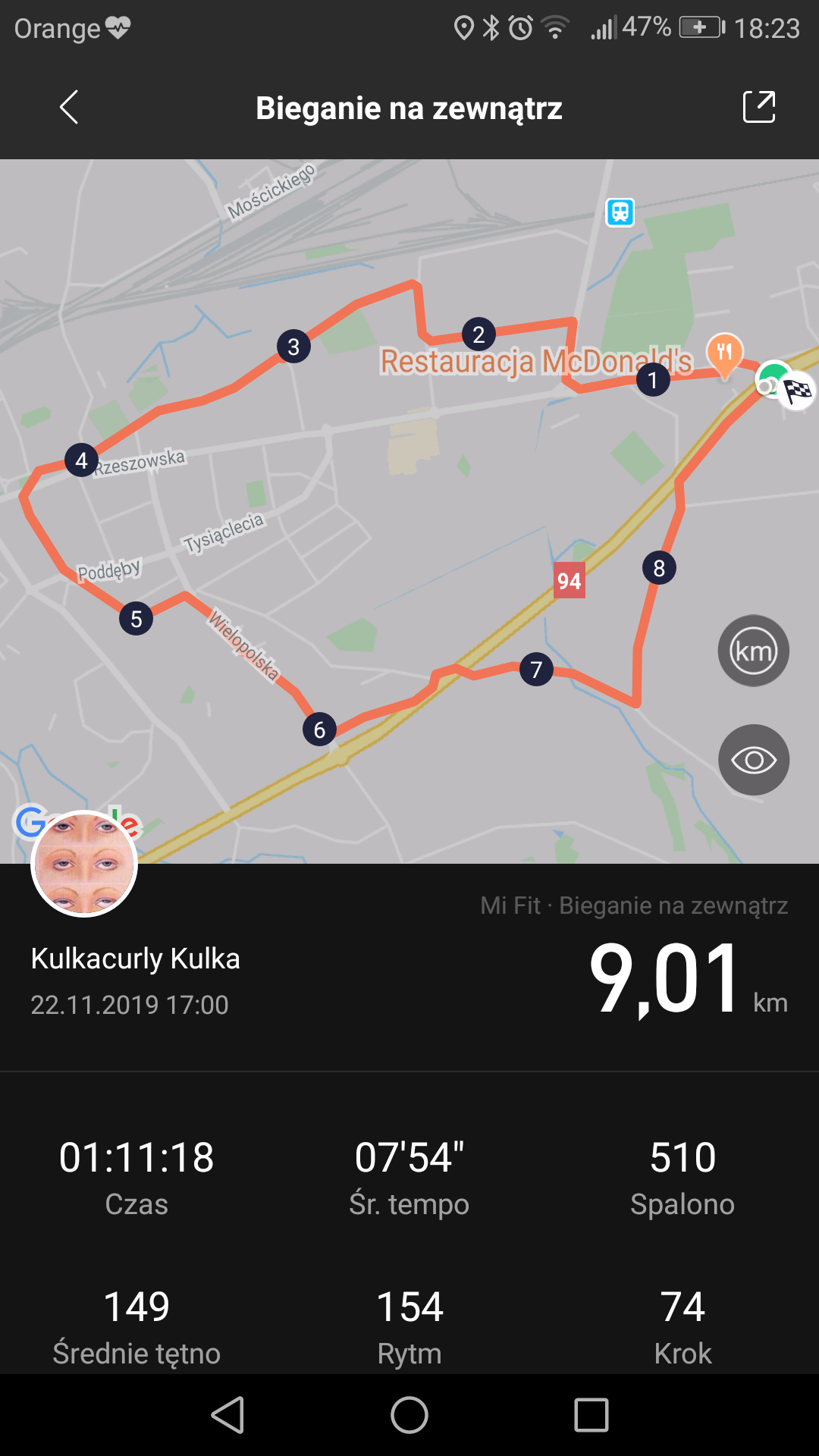
Task: Share this running activity
Action: click(x=758, y=107)
